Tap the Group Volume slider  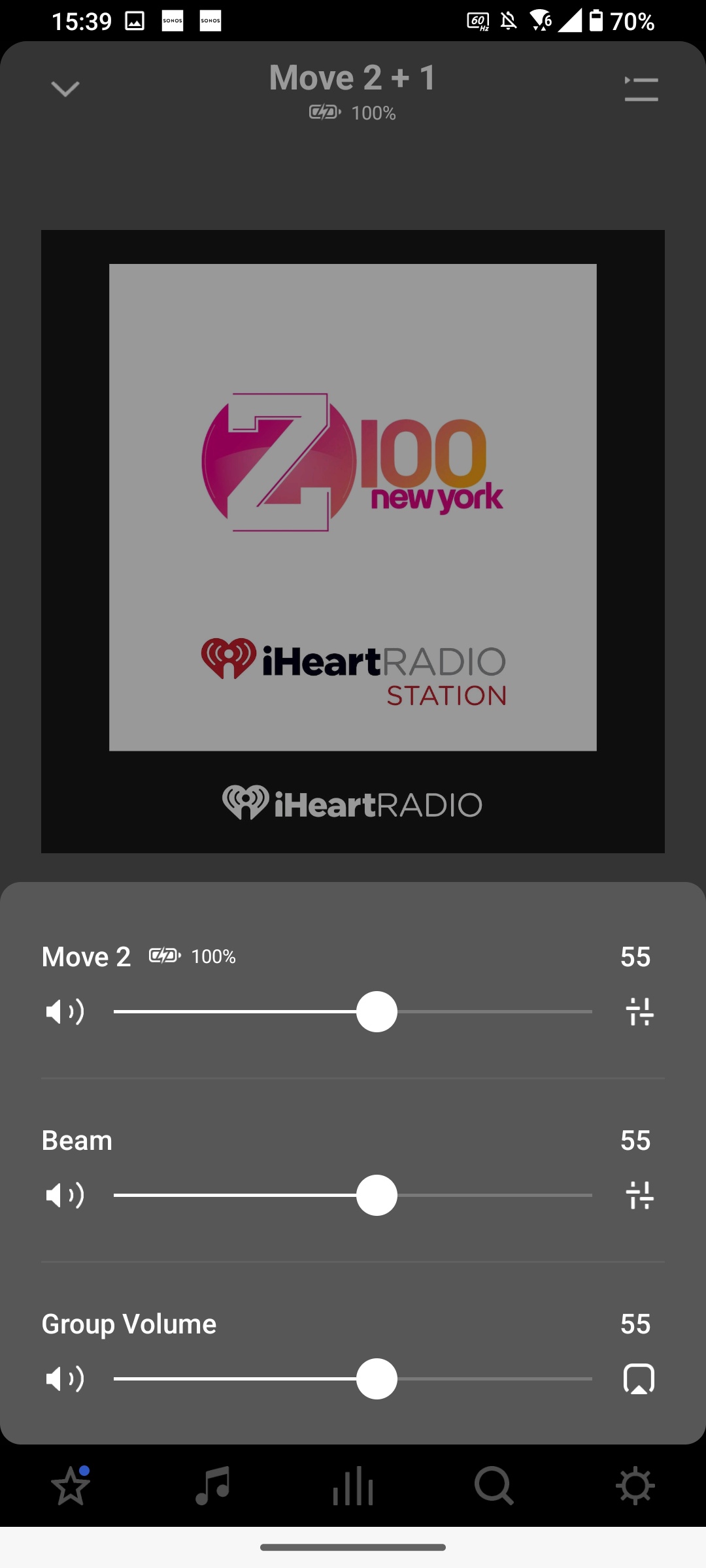(353, 1379)
